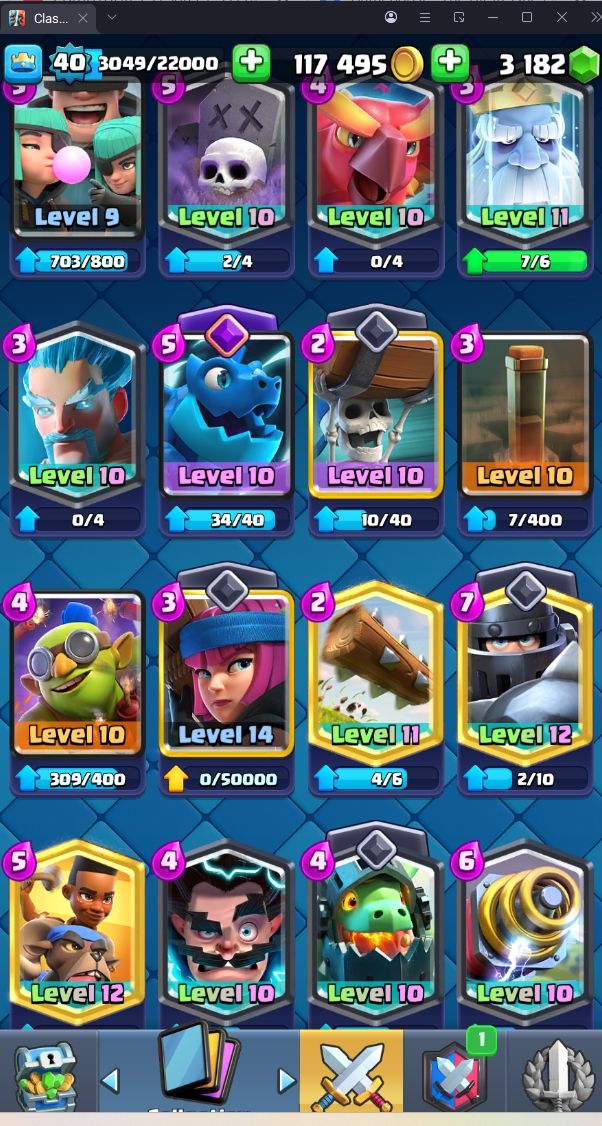This screenshot has height=1126, width=602.
Task: Tap the green plus next to experience bar
Action: pos(251,63)
